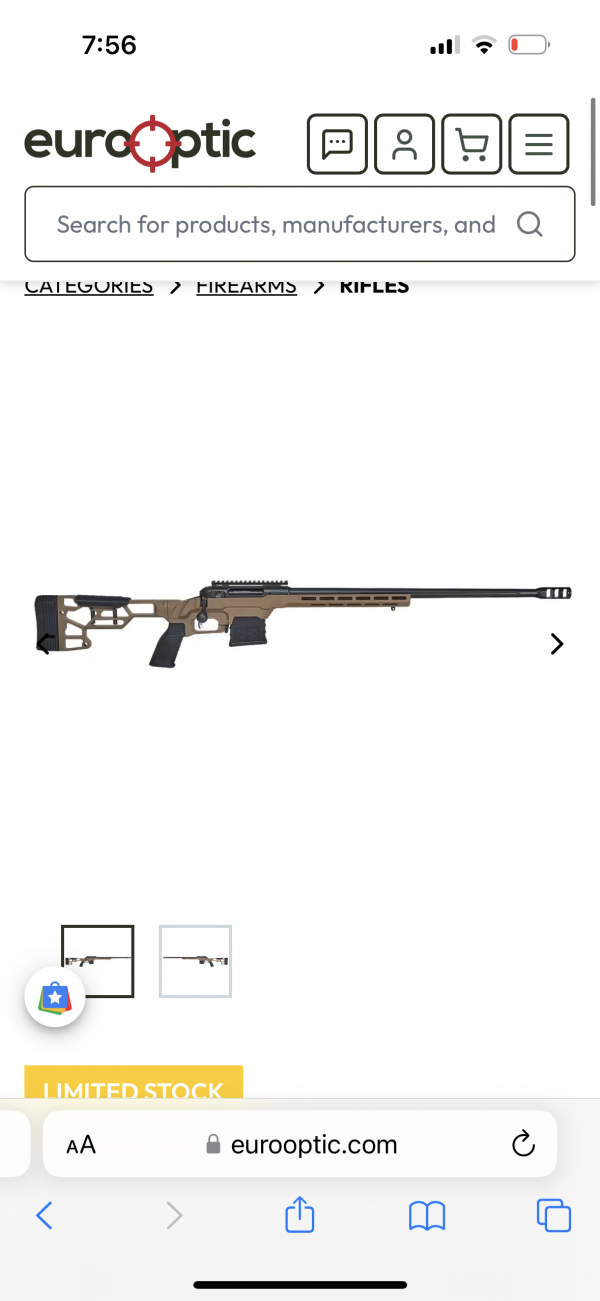Go back in Safari
This screenshot has width=600, height=1301.
pos(44,1215)
